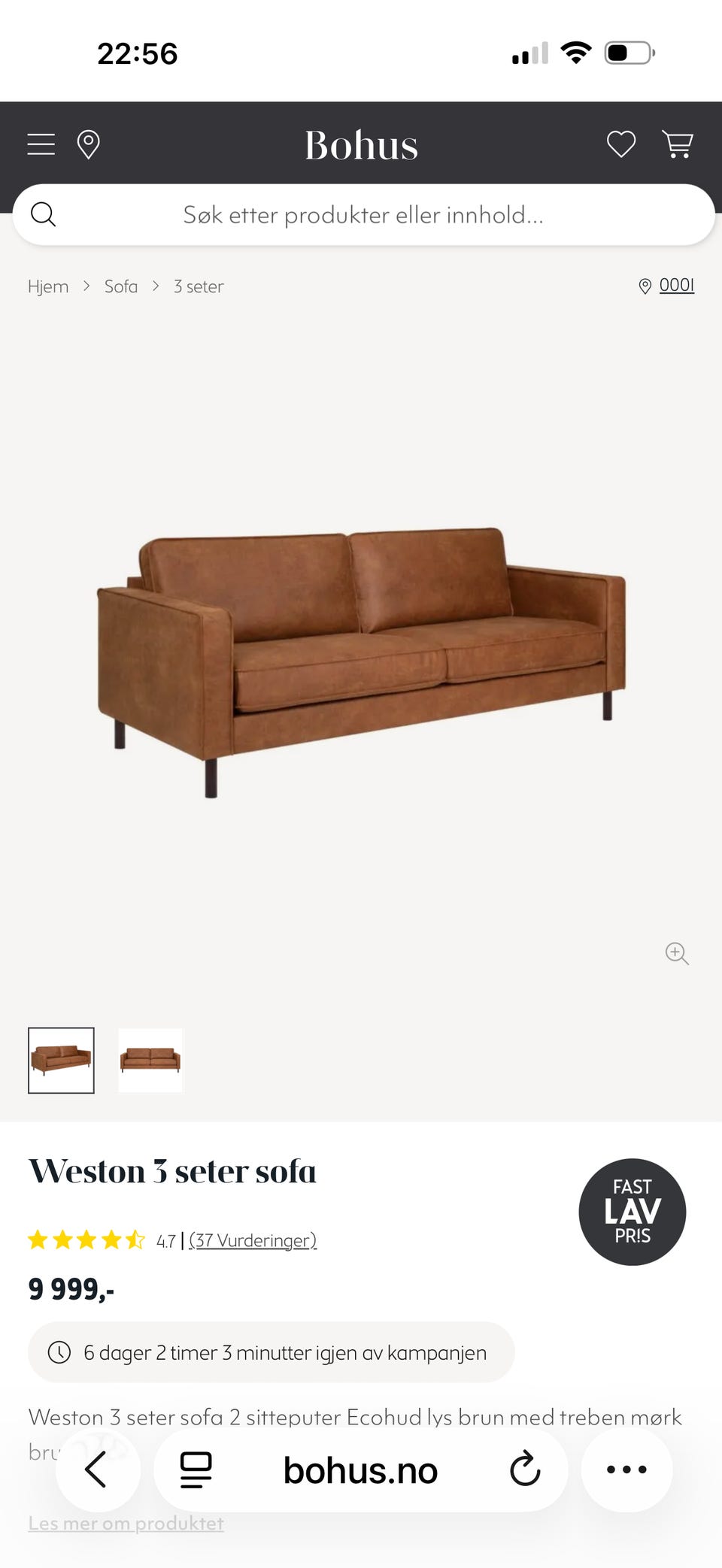Image resolution: width=722 pixels, height=1568 pixels.
Task: Open the browser page reader menu
Action: [x=196, y=1470]
